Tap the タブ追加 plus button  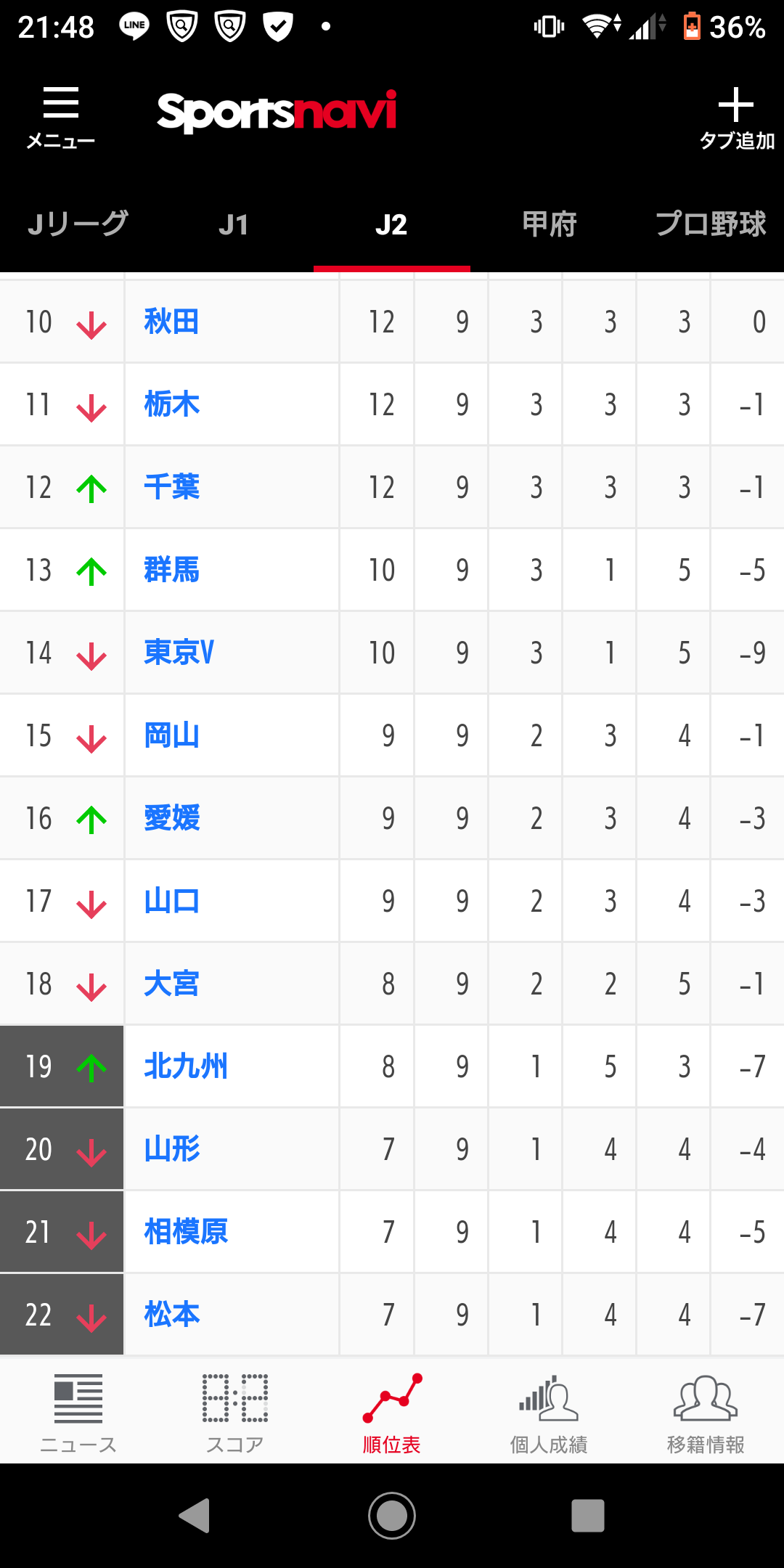[x=736, y=118]
